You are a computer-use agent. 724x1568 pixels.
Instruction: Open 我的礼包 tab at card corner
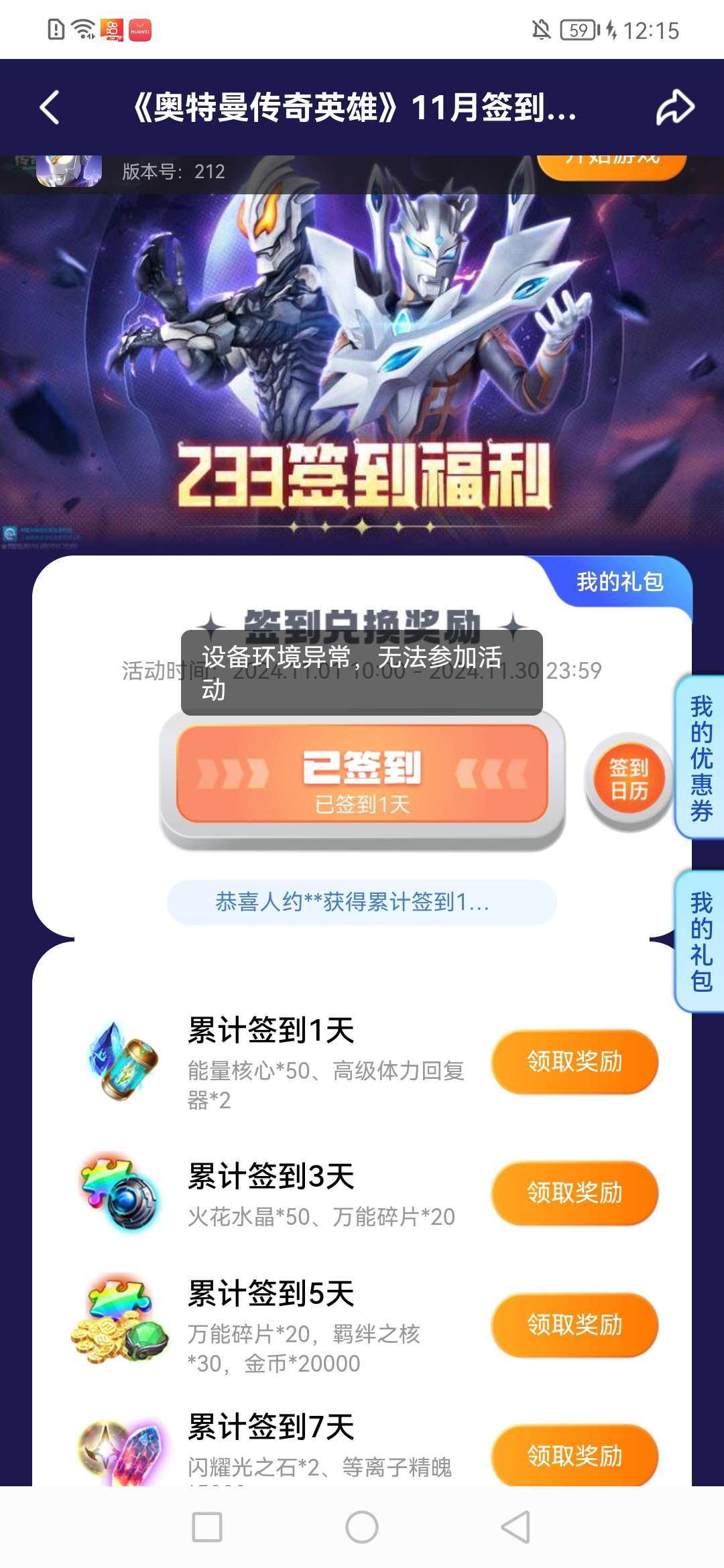click(x=620, y=582)
